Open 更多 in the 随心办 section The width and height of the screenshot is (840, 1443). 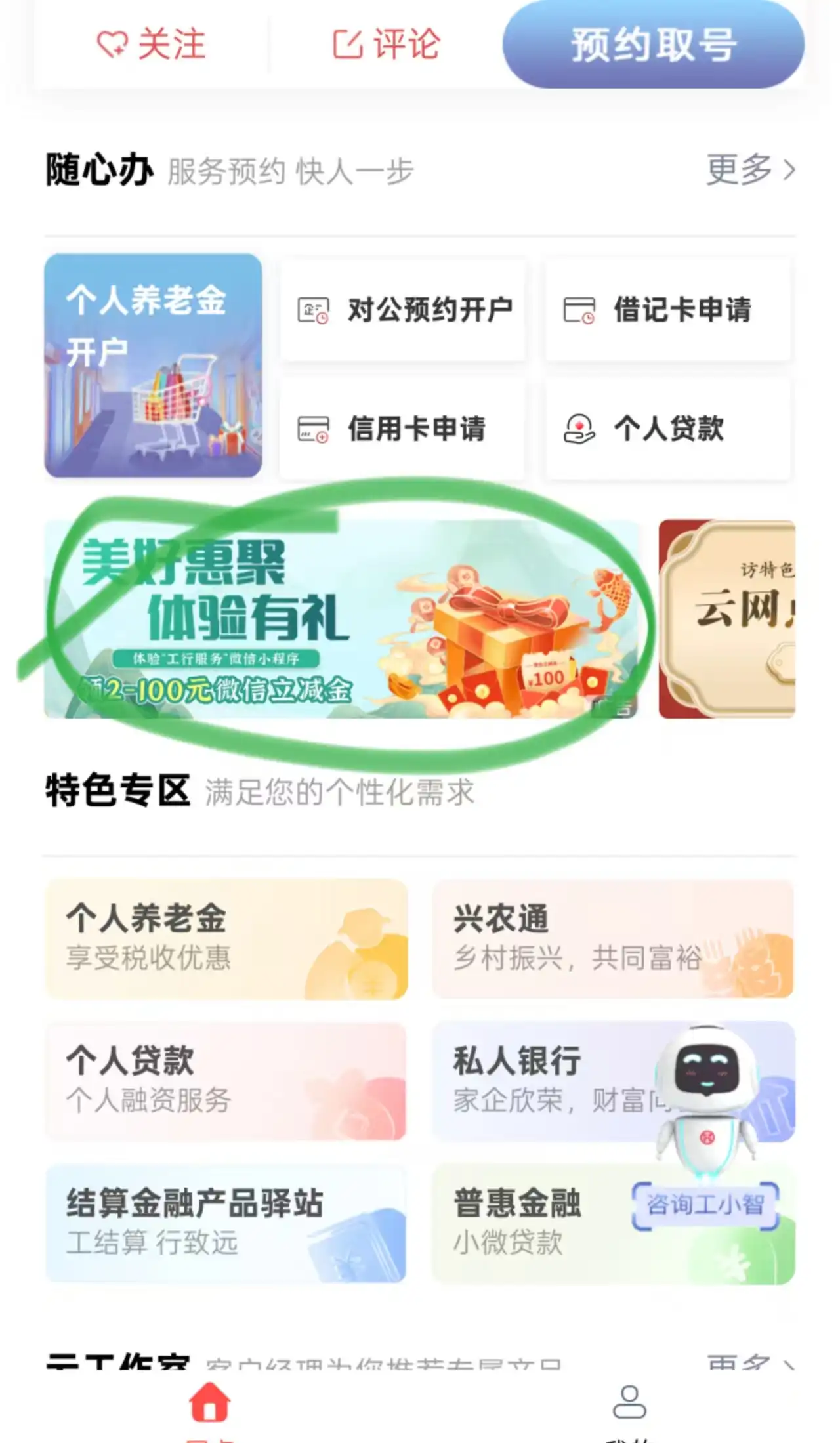750,170
